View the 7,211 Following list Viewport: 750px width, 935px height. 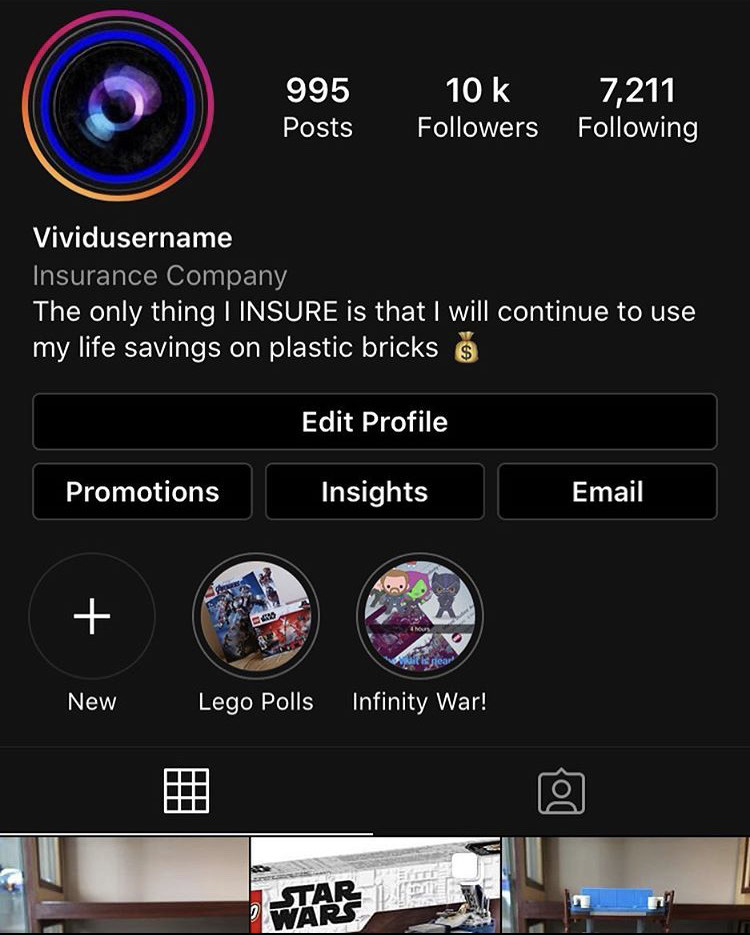[x=637, y=108]
